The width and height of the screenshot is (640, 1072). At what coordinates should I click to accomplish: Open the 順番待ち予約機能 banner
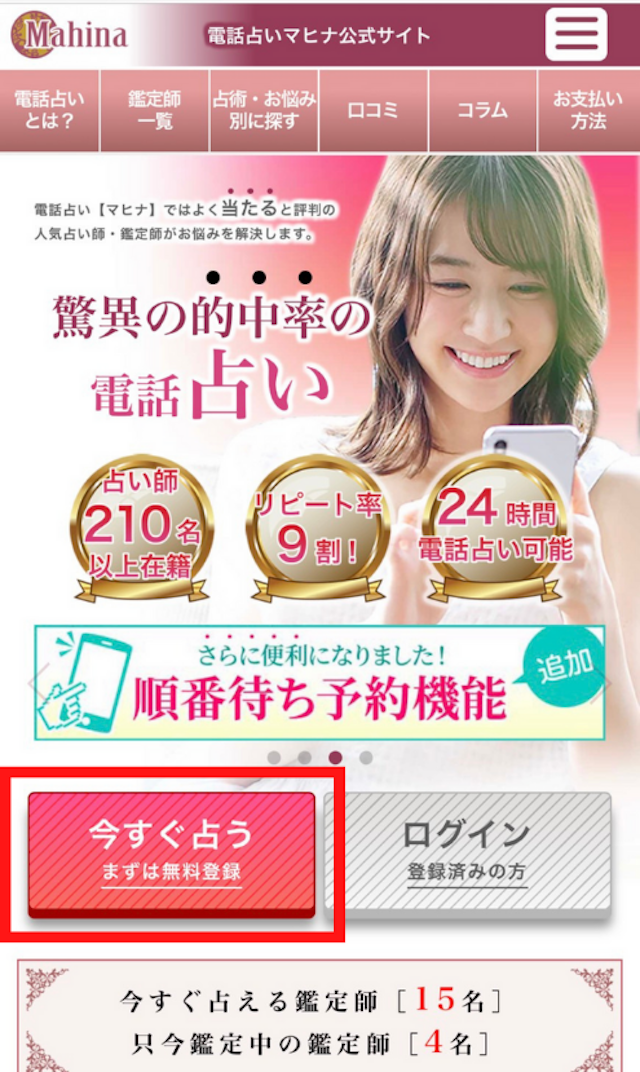319,683
